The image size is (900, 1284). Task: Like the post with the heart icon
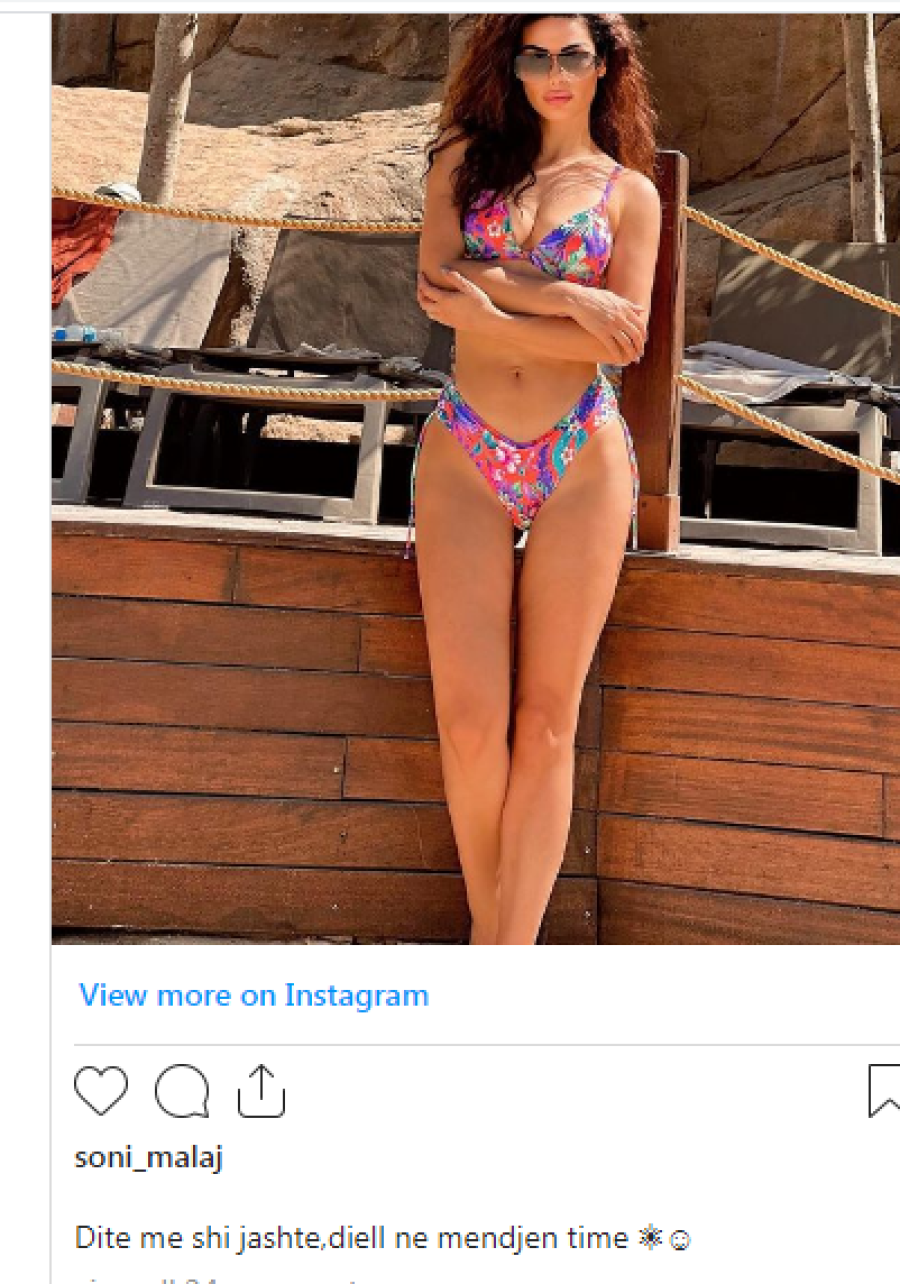(x=101, y=1090)
